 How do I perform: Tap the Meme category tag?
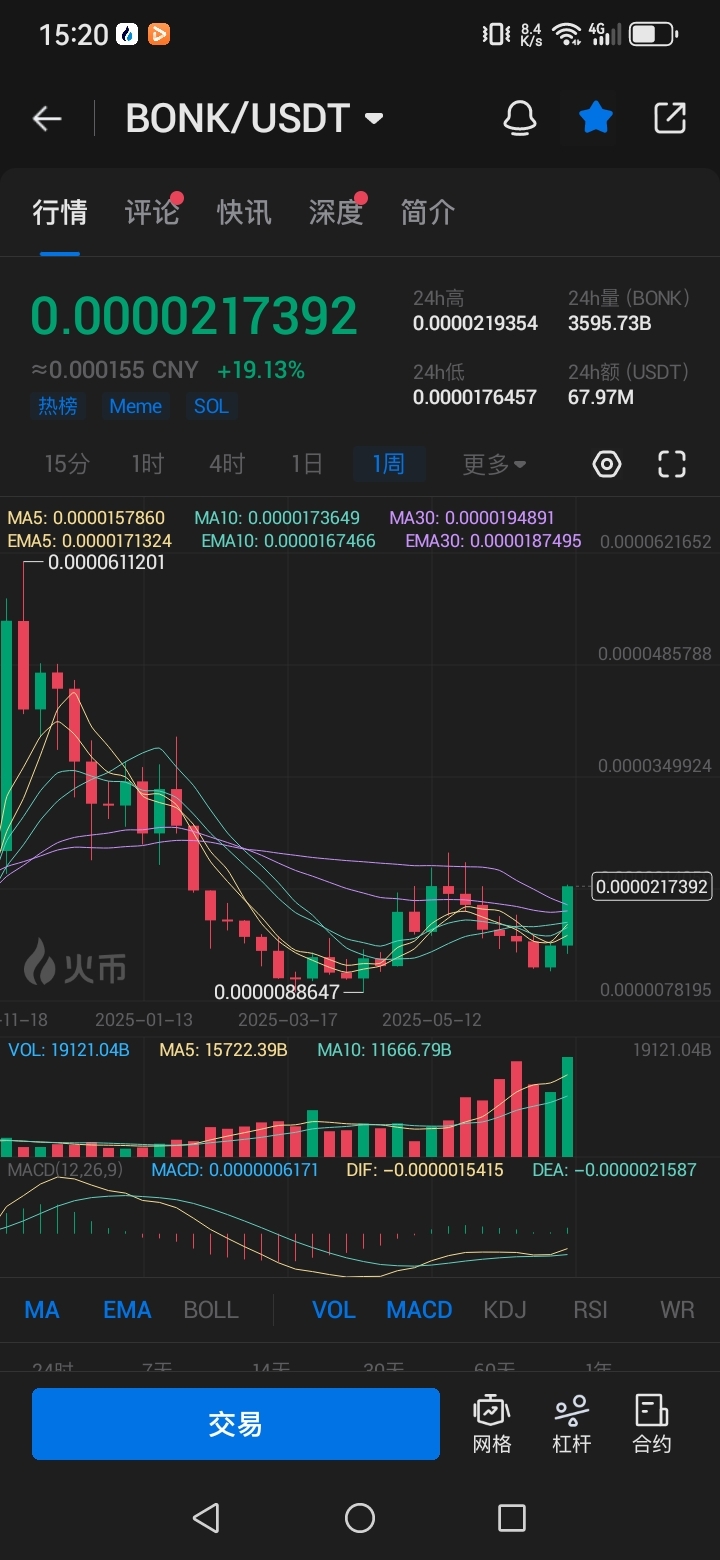click(135, 406)
